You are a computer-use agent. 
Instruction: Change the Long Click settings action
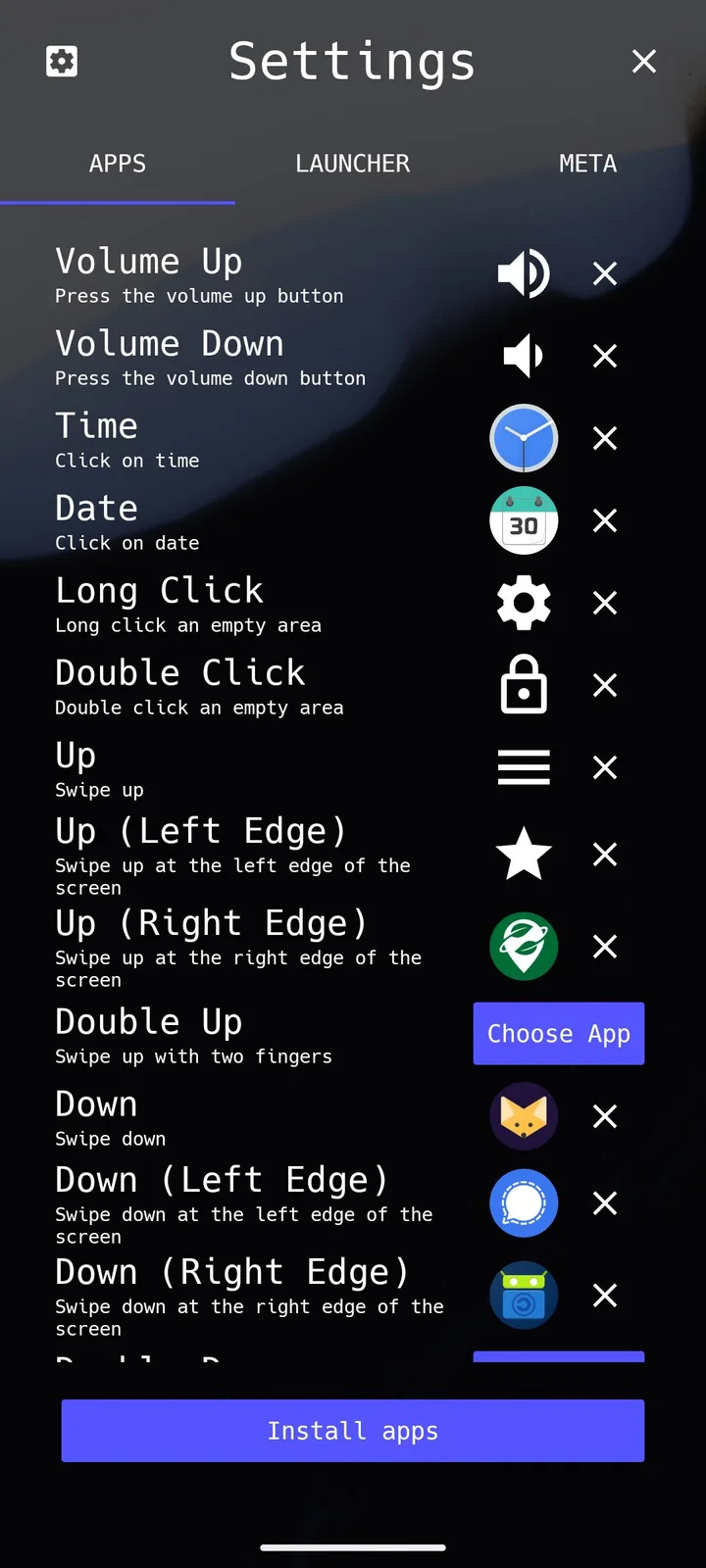(524, 603)
